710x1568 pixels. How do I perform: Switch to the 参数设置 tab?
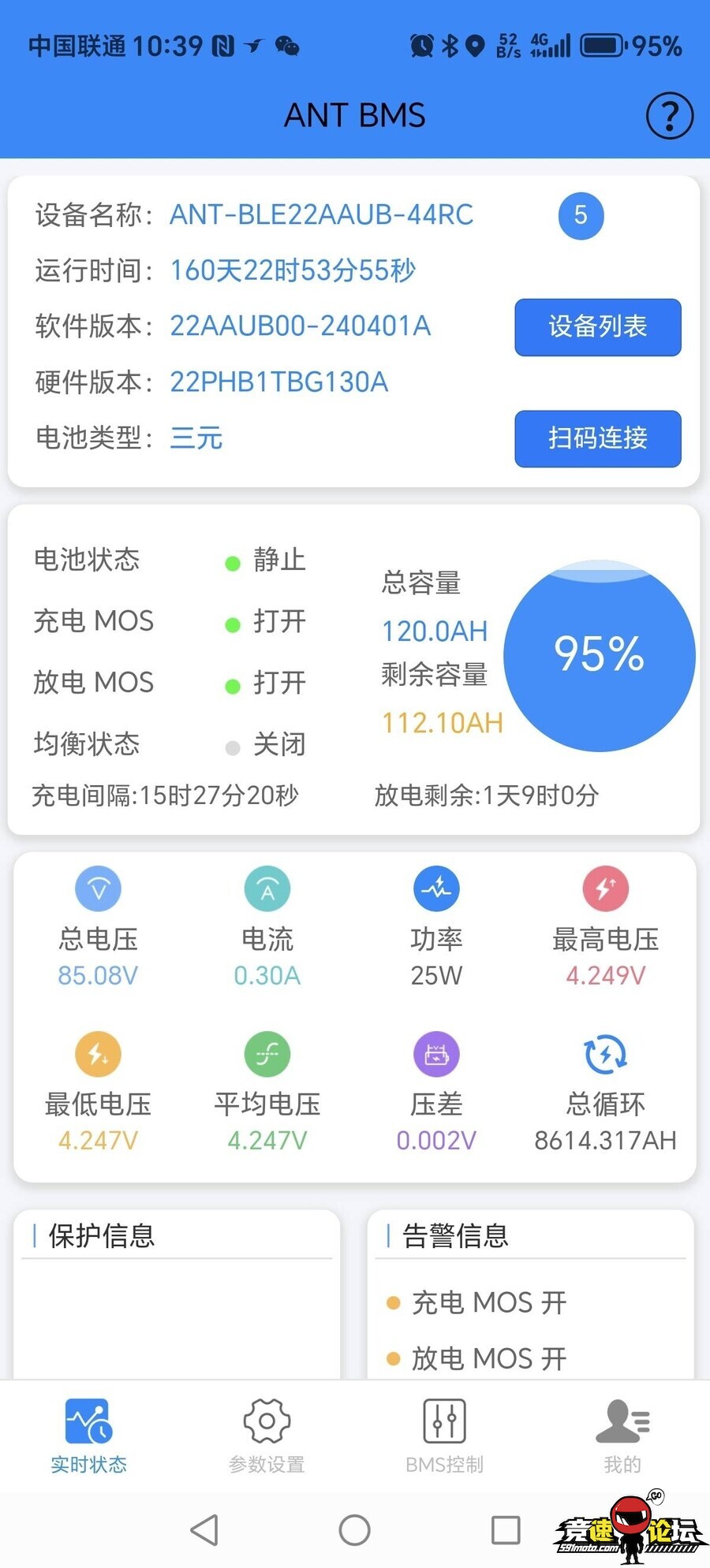[267, 1436]
